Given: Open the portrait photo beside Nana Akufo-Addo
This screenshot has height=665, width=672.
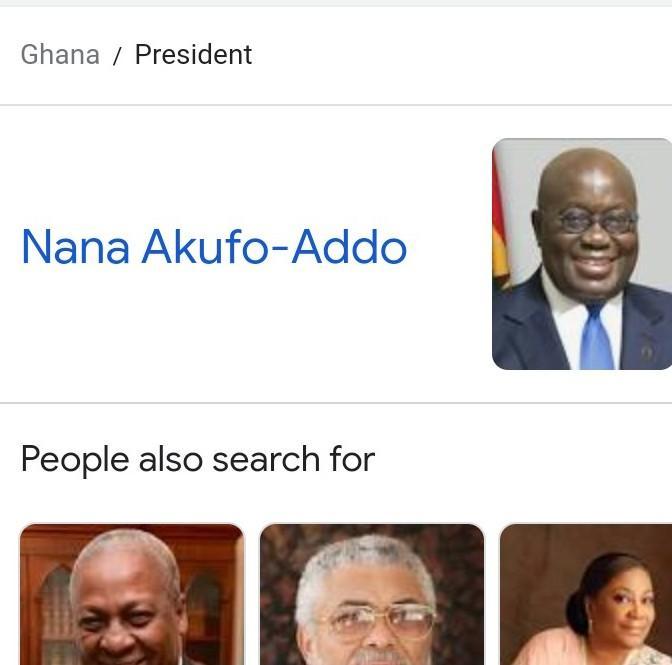Looking at the screenshot, I should click(581, 254).
